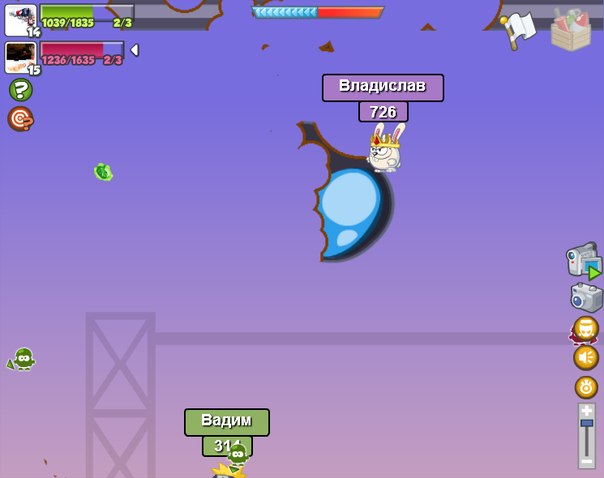604x478 pixels.
Task: Open the green question mark help
Action: pos(21,90)
